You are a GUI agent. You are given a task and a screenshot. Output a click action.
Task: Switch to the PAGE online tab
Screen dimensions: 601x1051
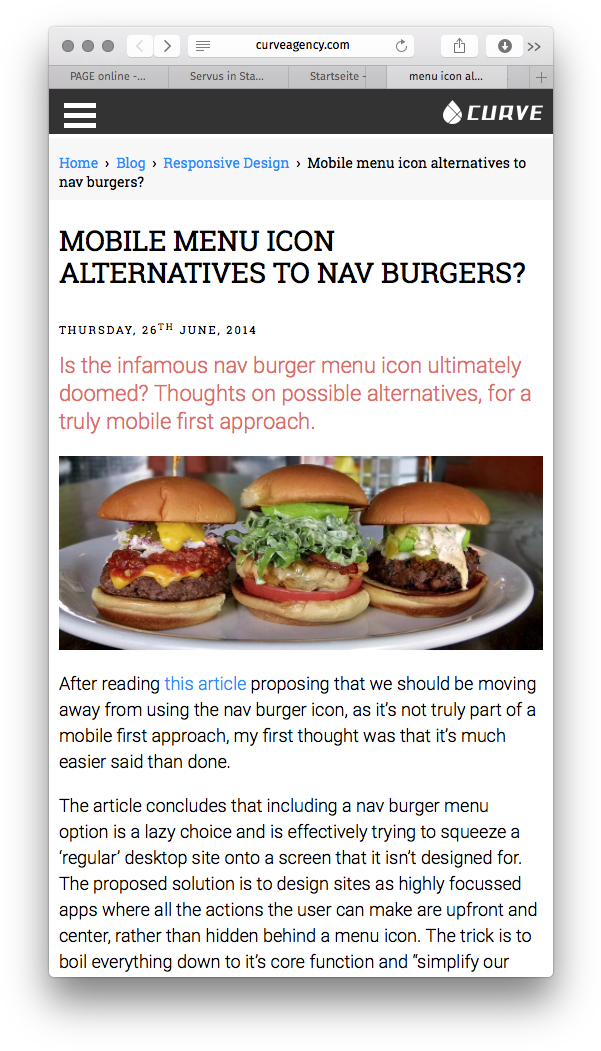[x=108, y=76]
